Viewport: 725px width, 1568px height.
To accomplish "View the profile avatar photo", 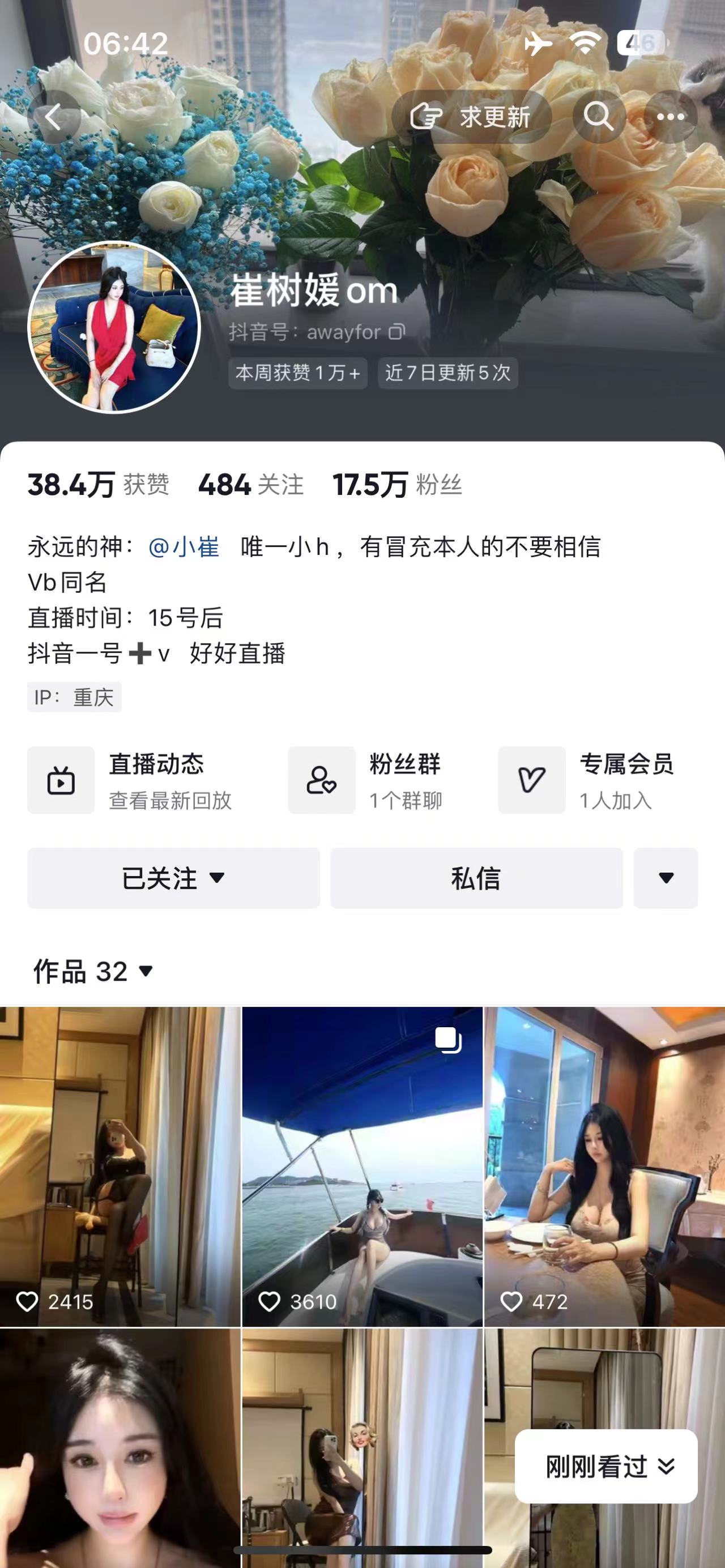I will [114, 327].
